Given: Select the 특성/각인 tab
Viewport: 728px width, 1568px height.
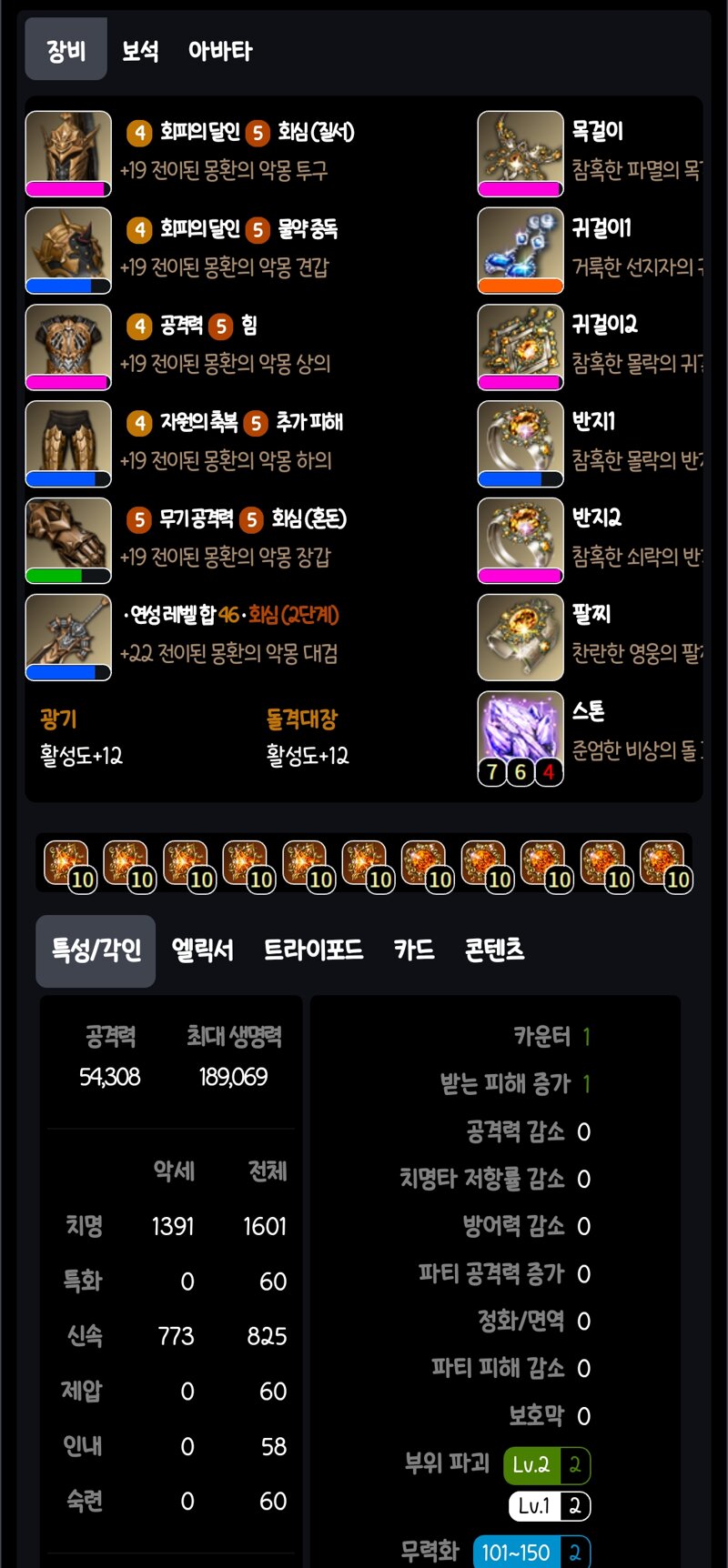Looking at the screenshot, I should (x=96, y=950).
